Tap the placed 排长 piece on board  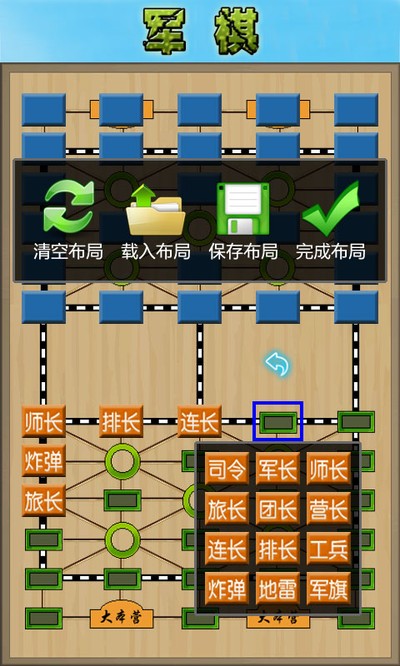point(121,421)
